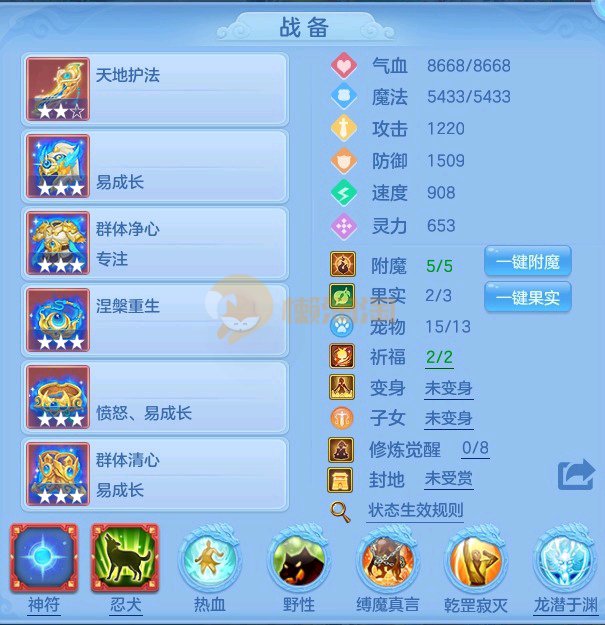
Task: Select the 群体清心 equipment card
Action: (155, 474)
